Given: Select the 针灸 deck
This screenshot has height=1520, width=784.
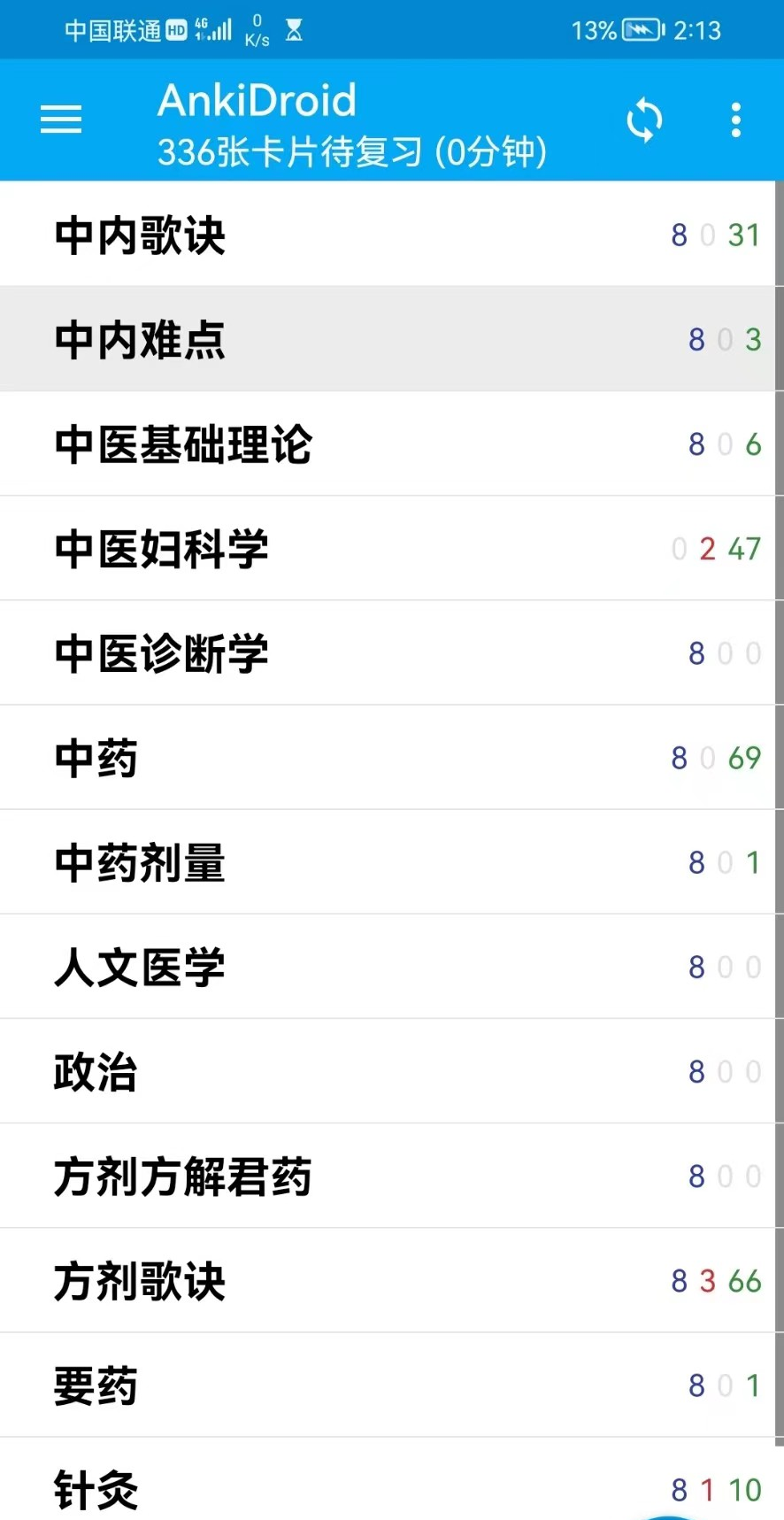Looking at the screenshot, I should (x=388, y=1479).
